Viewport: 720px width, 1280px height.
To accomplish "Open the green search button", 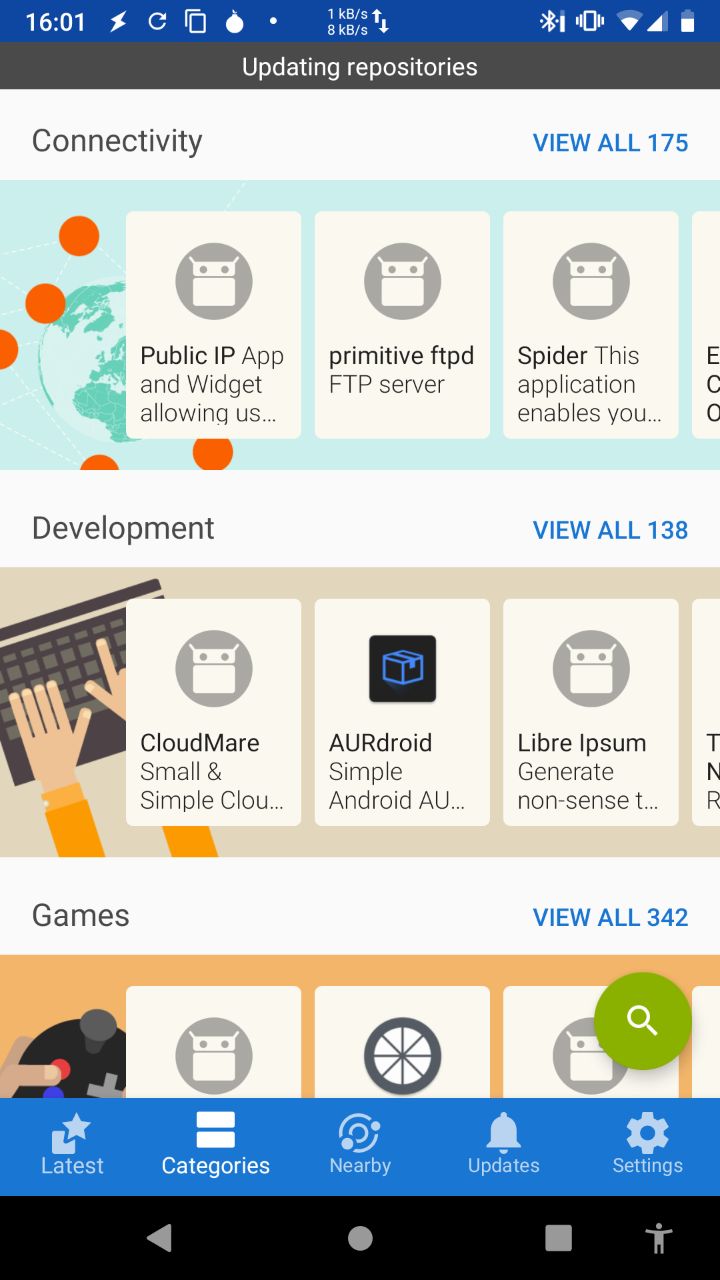I will (x=642, y=1021).
